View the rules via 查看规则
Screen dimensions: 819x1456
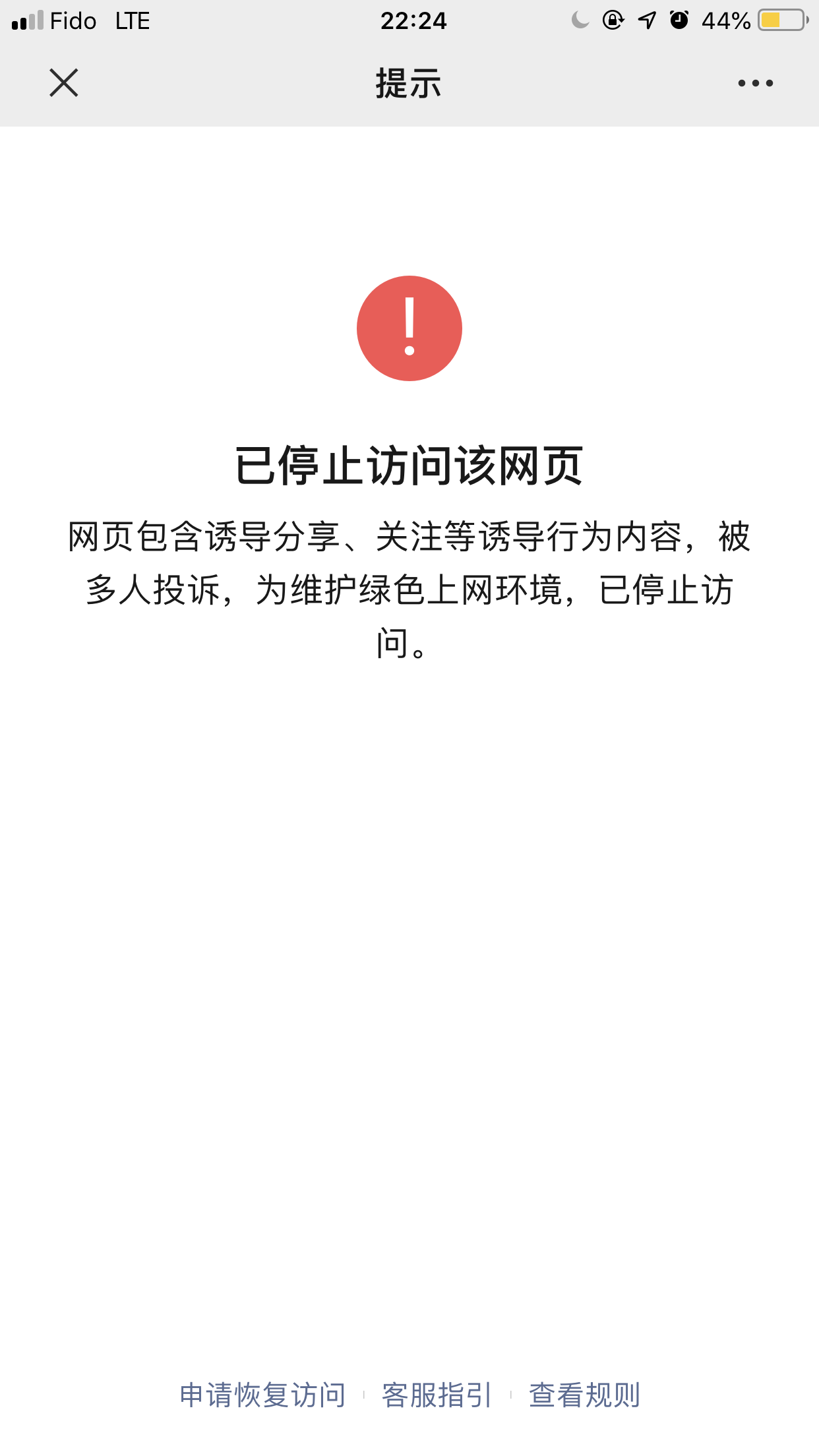click(584, 1395)
